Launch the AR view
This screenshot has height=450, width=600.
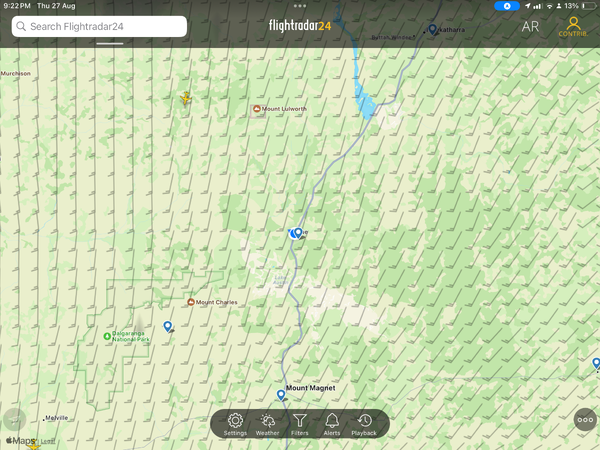click(x=530, y=26)
